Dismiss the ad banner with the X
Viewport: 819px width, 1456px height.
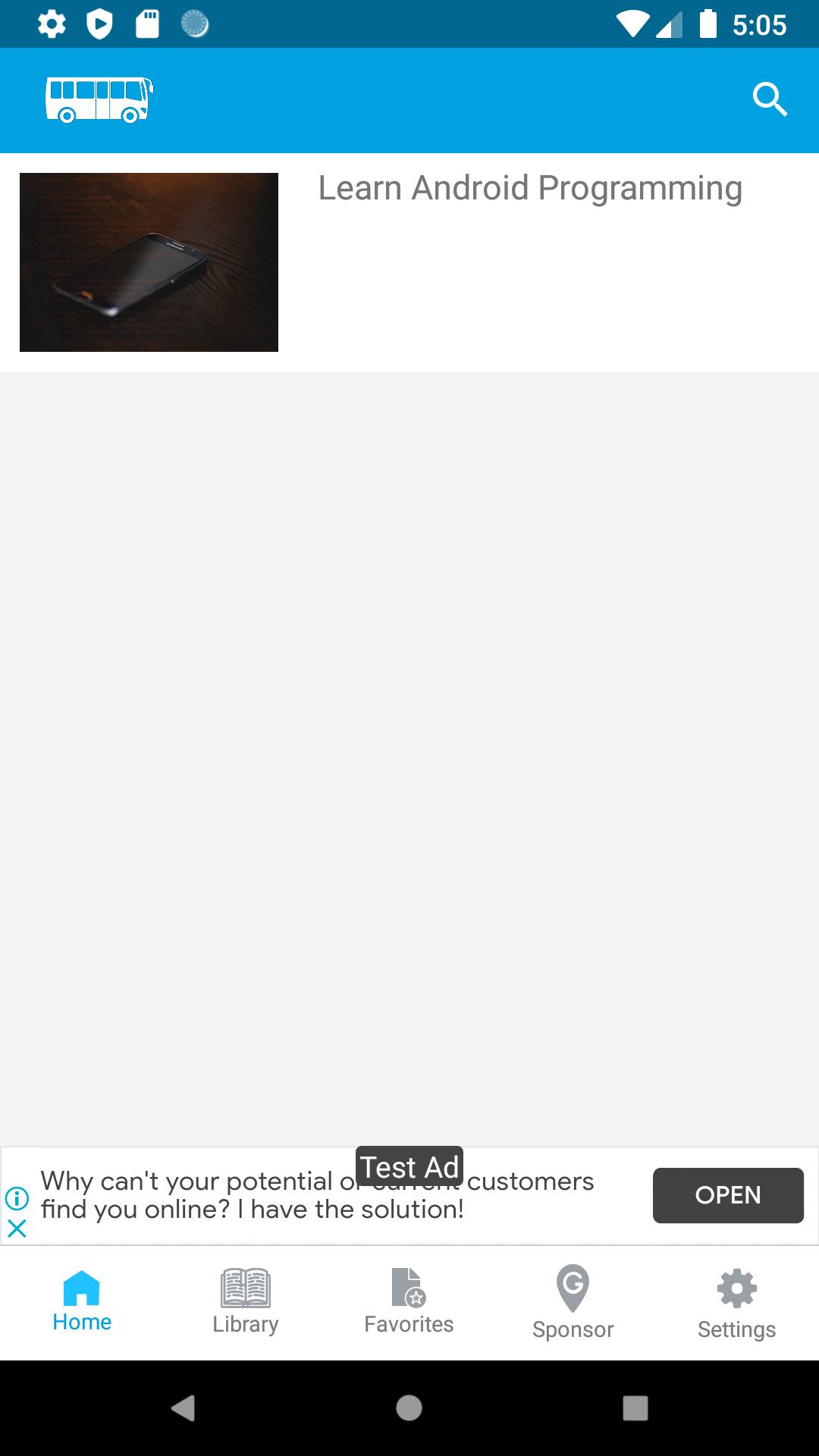pyautogui.click(x=17, y=1228)
